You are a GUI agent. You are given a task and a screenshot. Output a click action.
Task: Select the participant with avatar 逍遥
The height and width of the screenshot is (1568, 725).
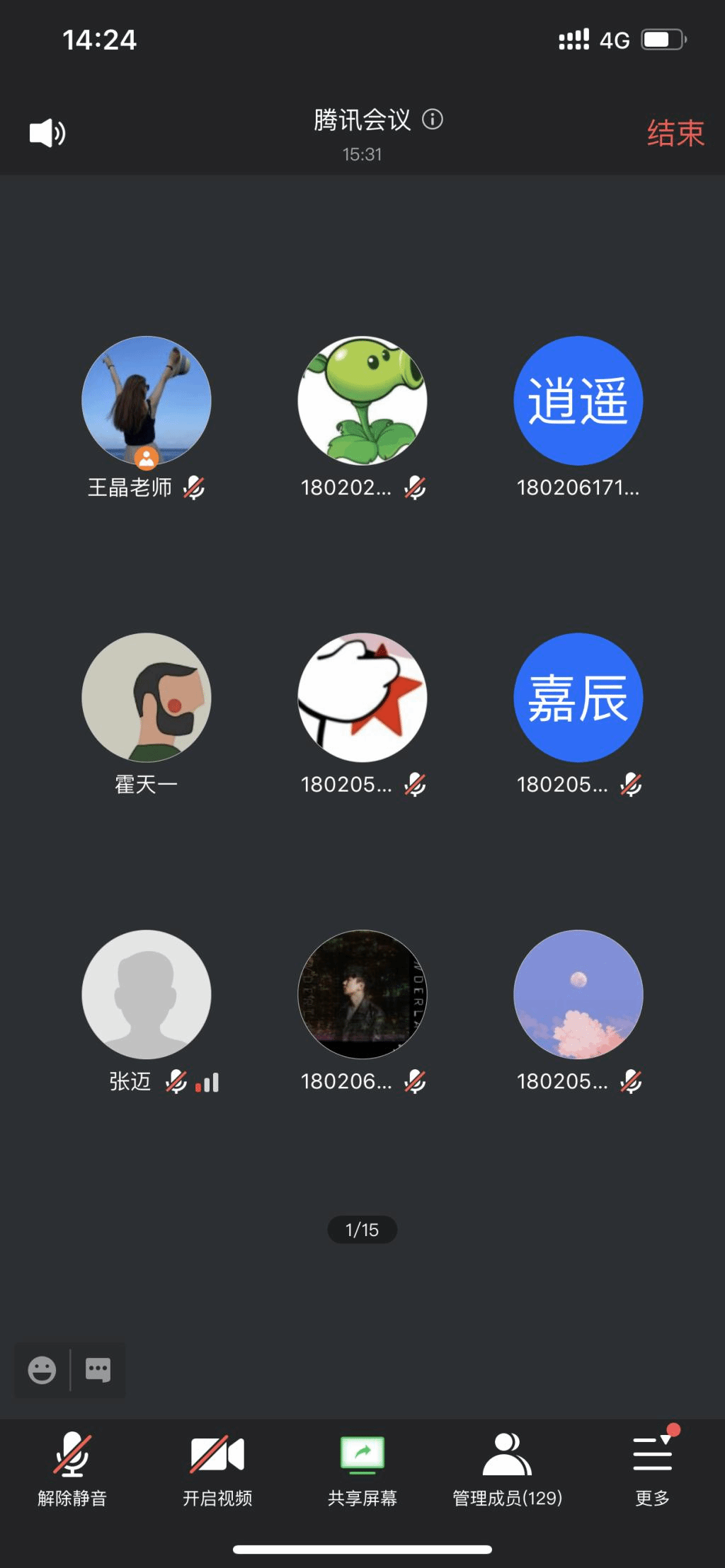(x=578, y=400)
